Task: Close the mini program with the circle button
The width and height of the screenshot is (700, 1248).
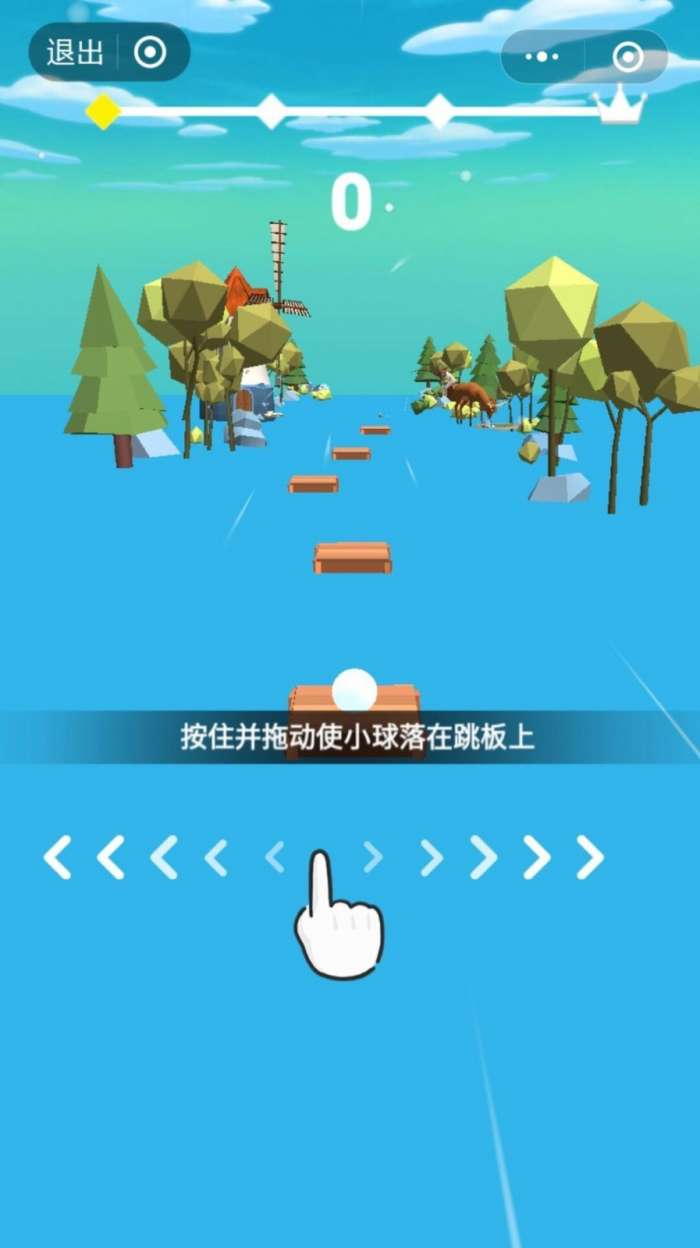Action: coord(627,57)
